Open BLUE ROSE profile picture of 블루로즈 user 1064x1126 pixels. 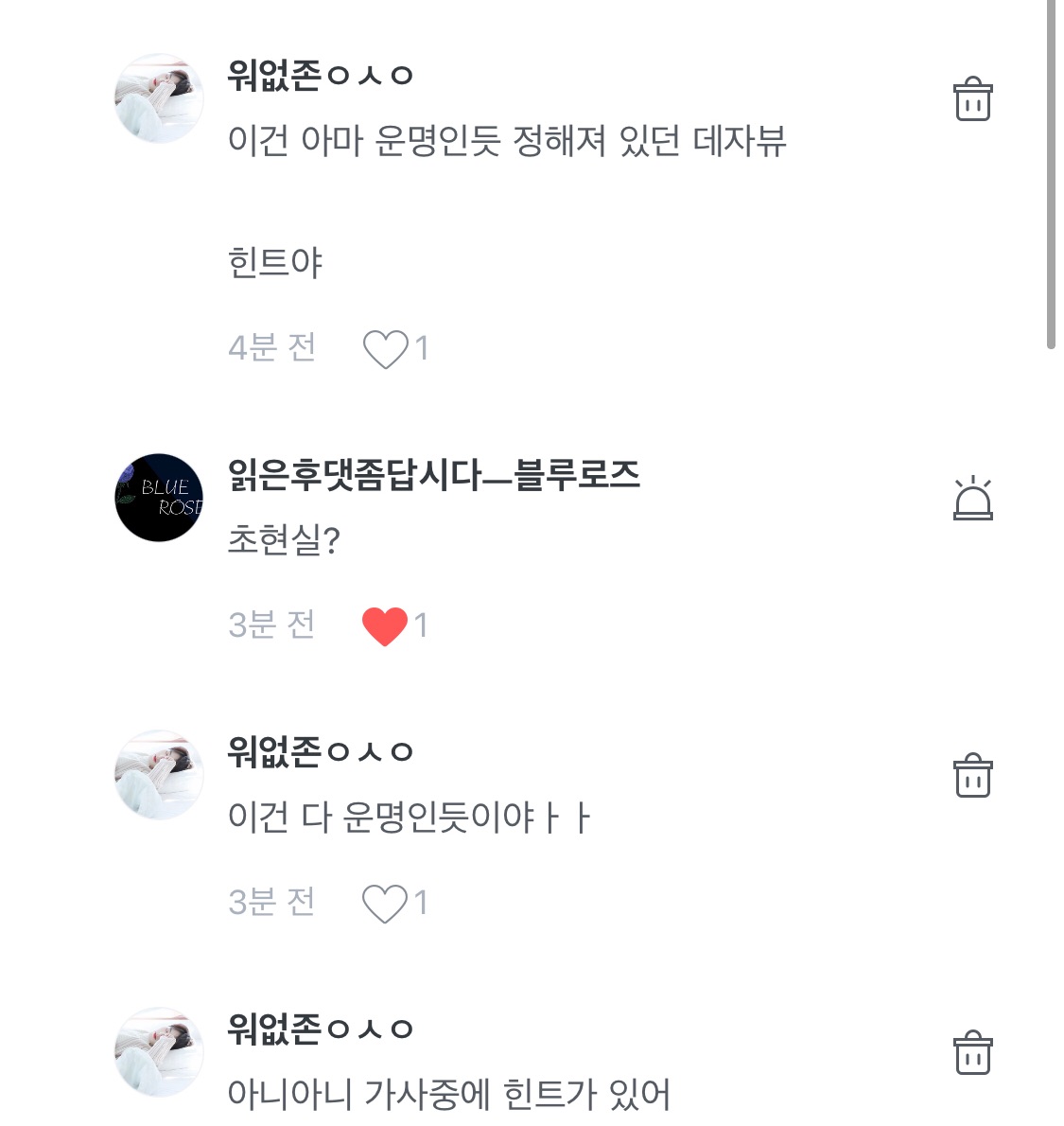pyautogui.click(x=159, y=498)
